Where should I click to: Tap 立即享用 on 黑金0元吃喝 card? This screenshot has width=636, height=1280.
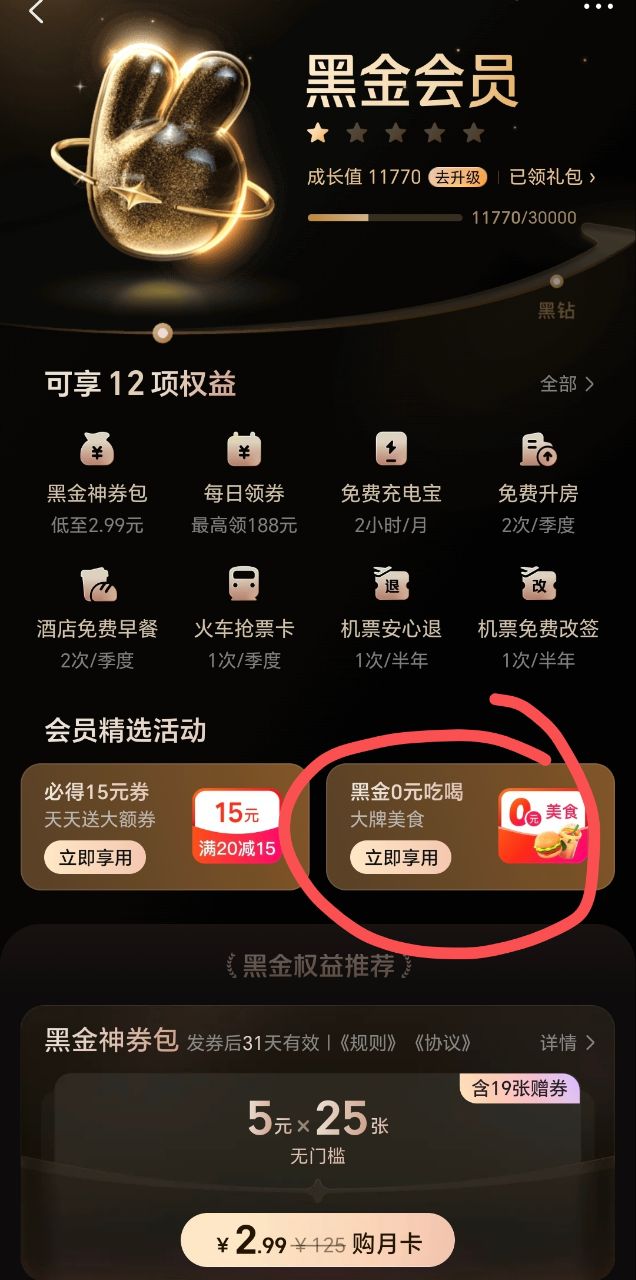pyautogui.click(x=401, y=857)
